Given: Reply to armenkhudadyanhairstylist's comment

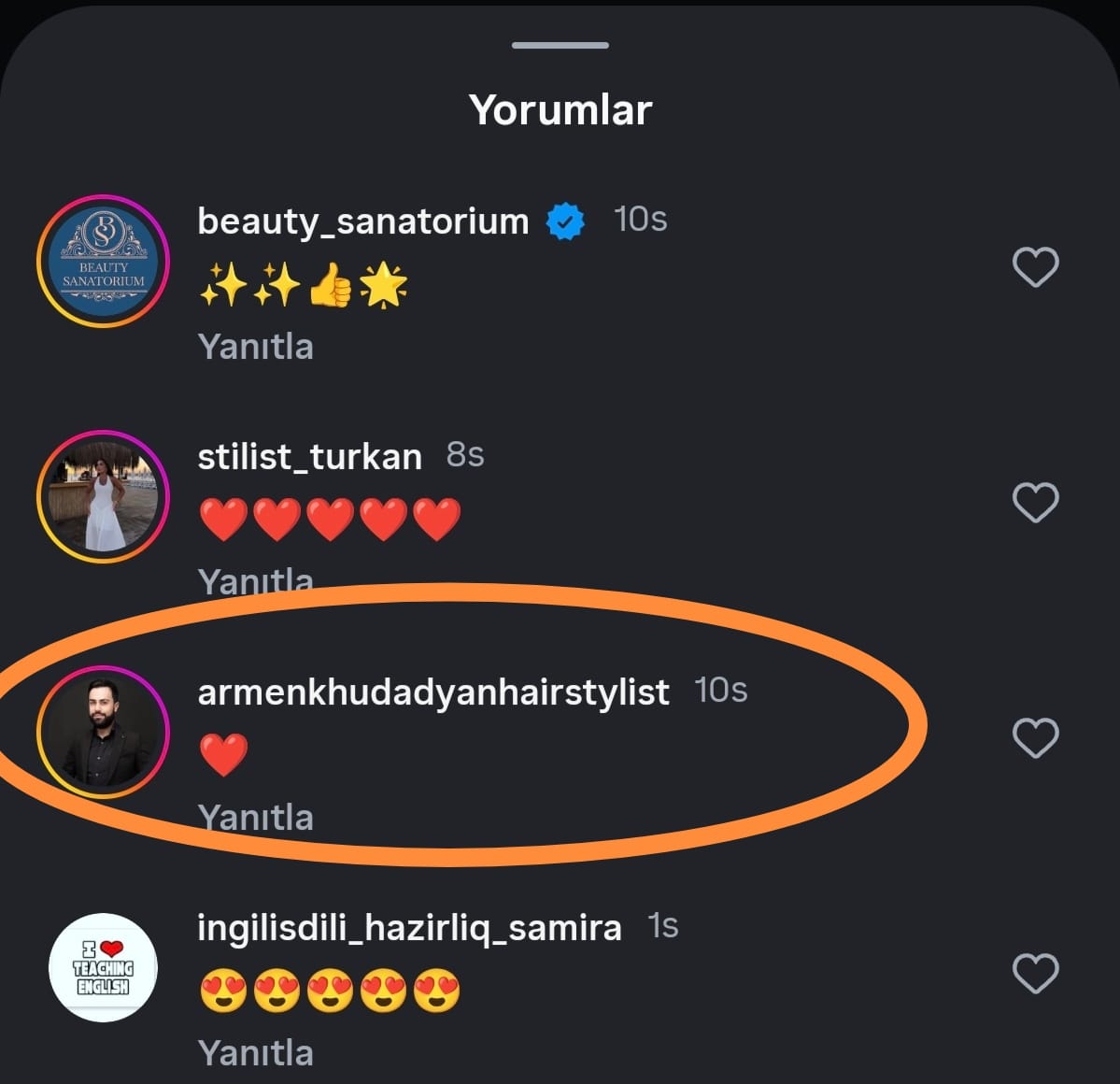Looking at the screenshot, I should [255, 818].
